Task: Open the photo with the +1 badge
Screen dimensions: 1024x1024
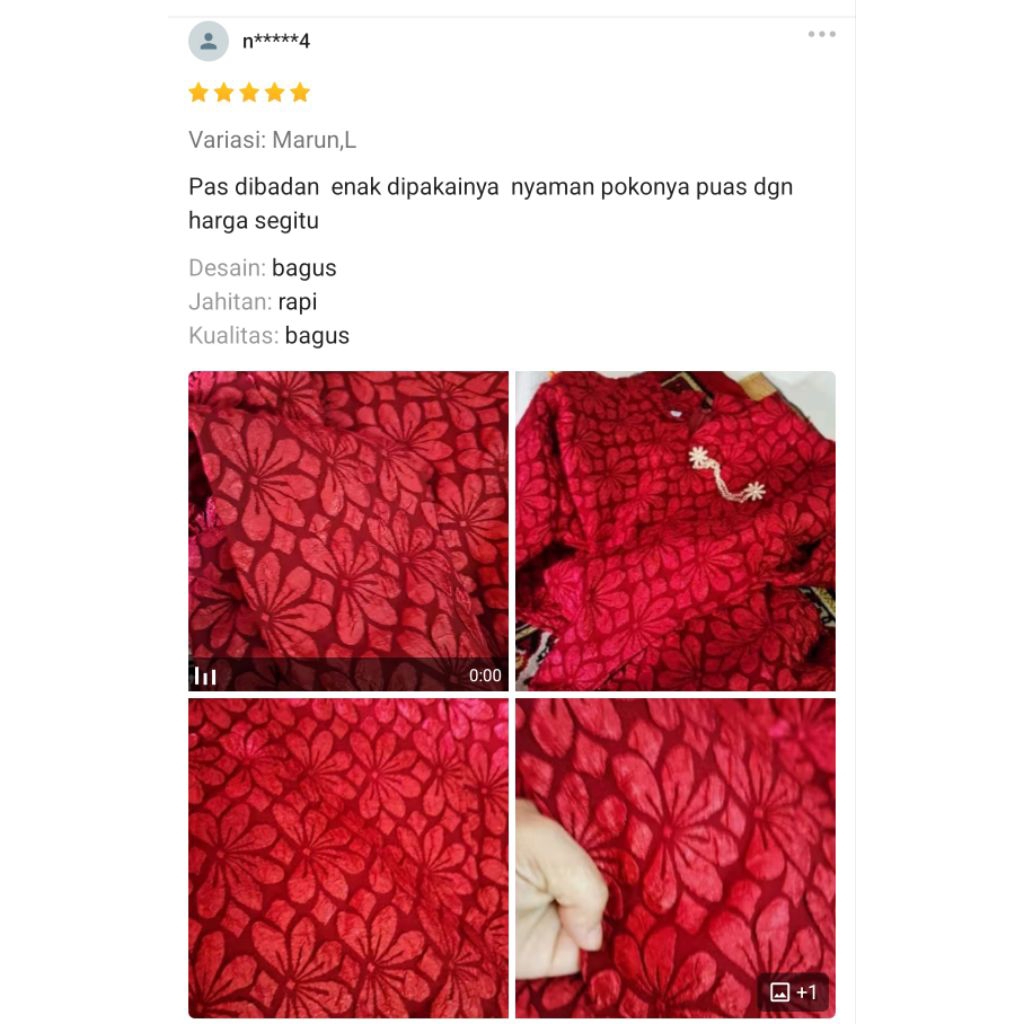Action: click(675, 857)
